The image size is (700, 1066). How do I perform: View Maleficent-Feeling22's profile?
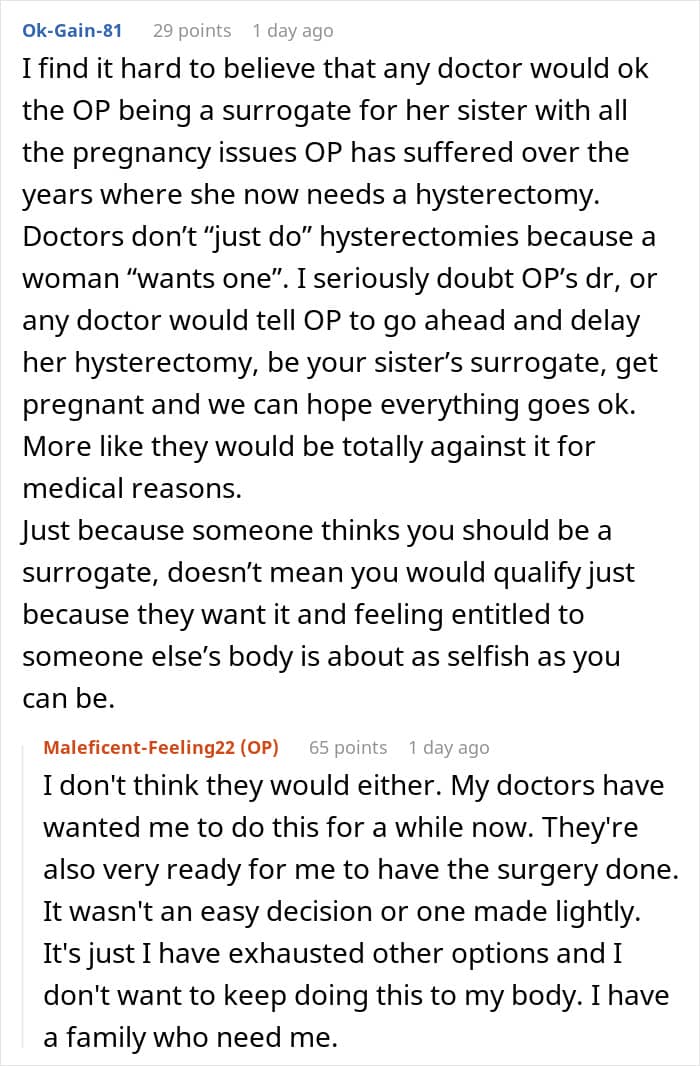[x=143, y=747]
